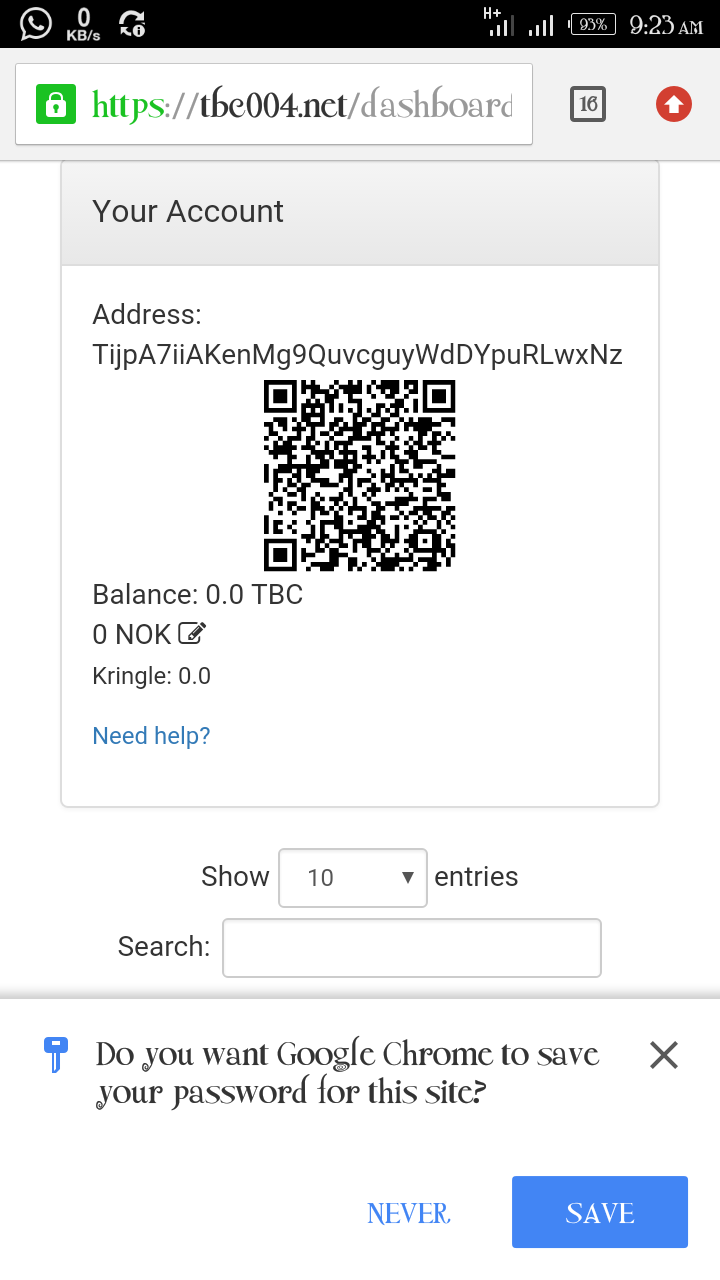The height and width of the screenshot is (1280, 720).
Task: Open the tab switcher showing 16 tabs
Action: 588,104
